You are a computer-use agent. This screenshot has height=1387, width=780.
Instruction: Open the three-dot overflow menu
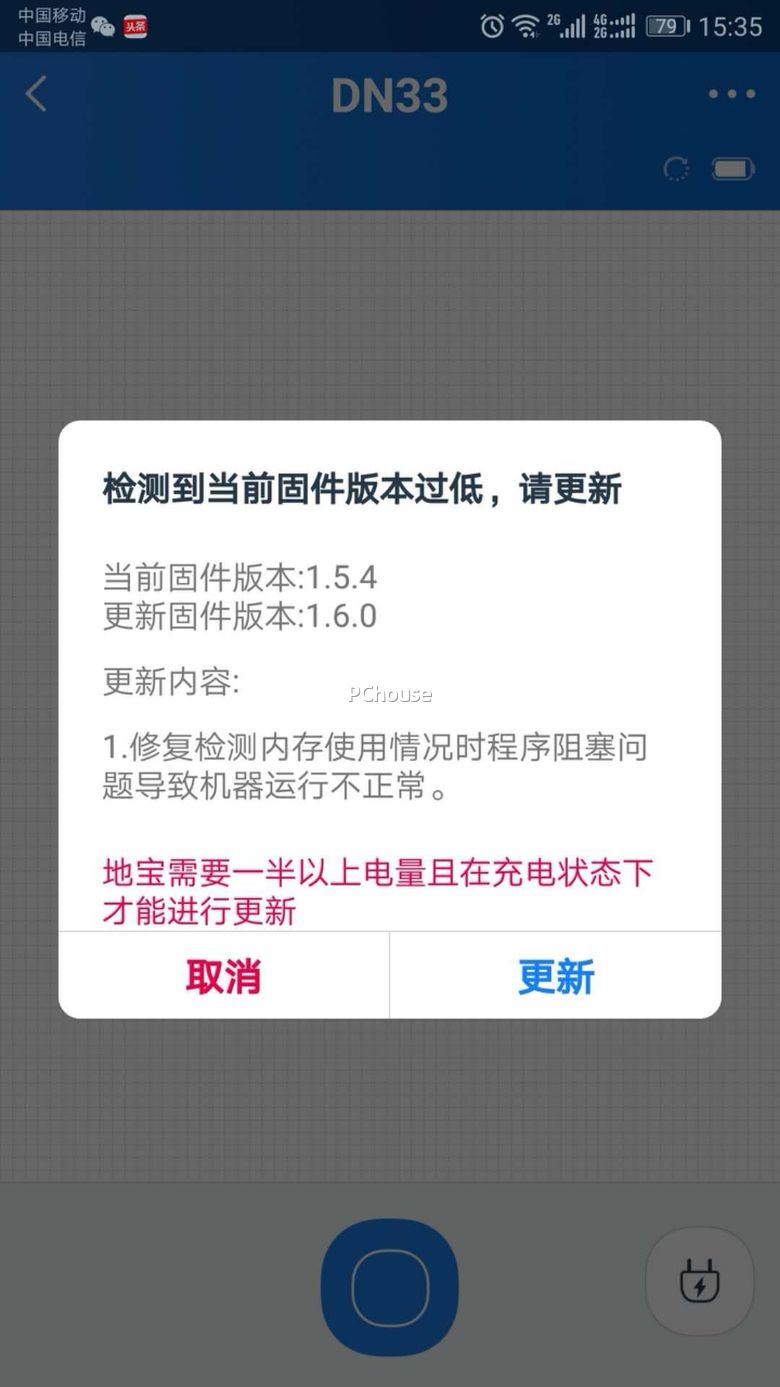point(731,95)
